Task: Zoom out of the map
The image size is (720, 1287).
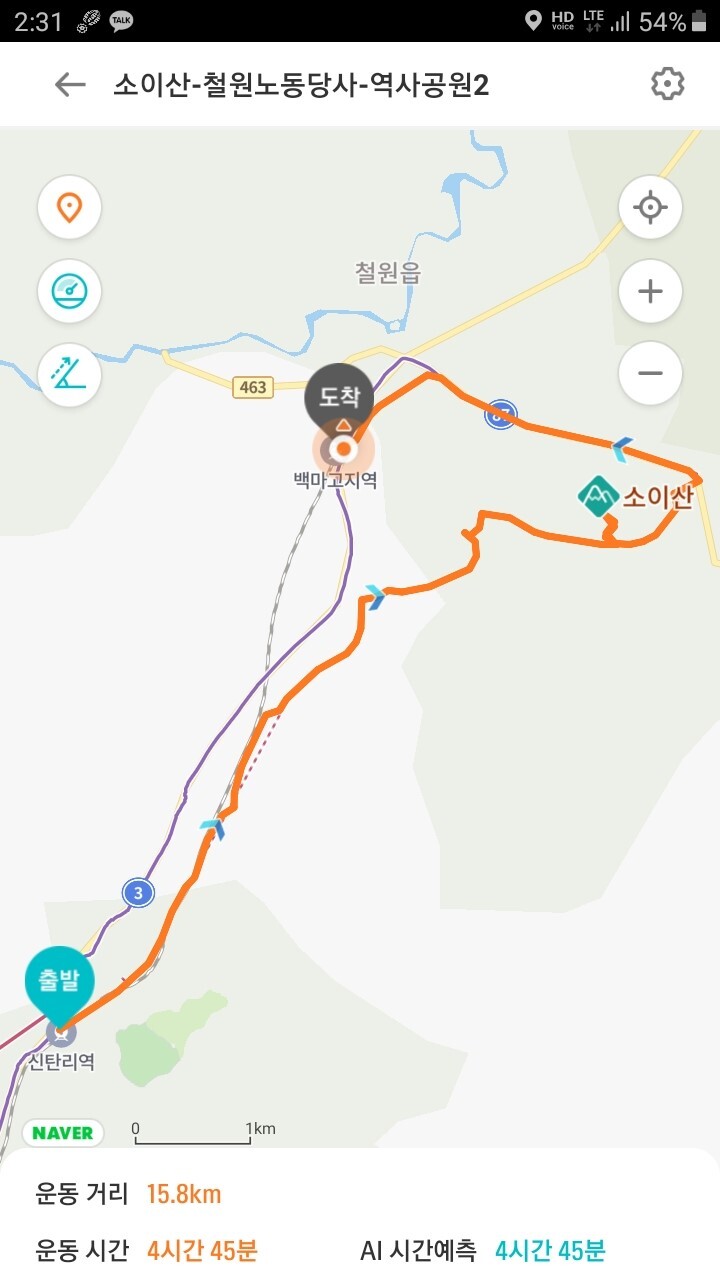Action: 650,373
